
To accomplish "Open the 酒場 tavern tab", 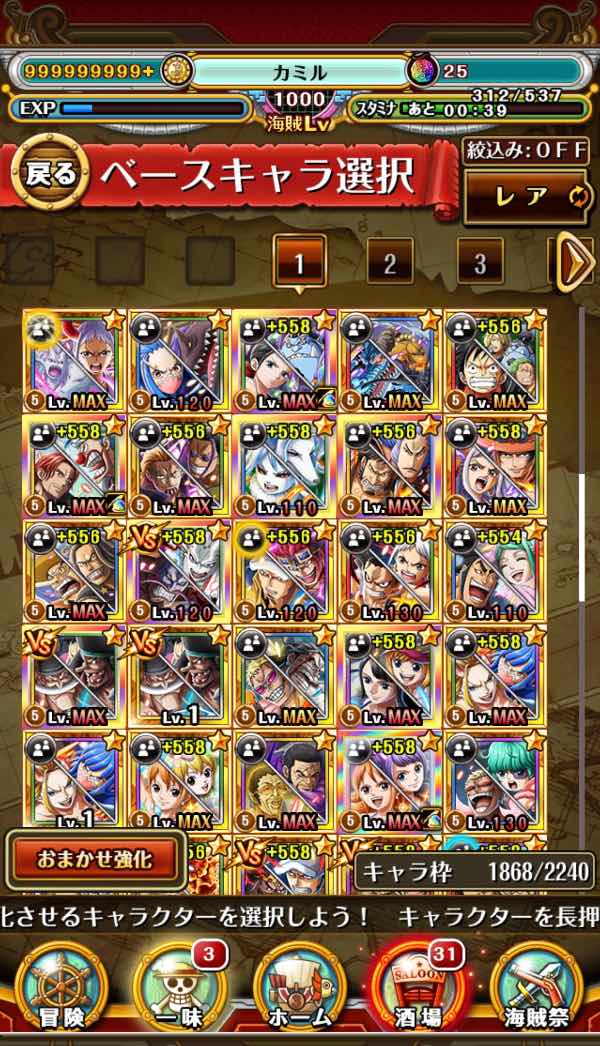I will [x=418, y=986].
